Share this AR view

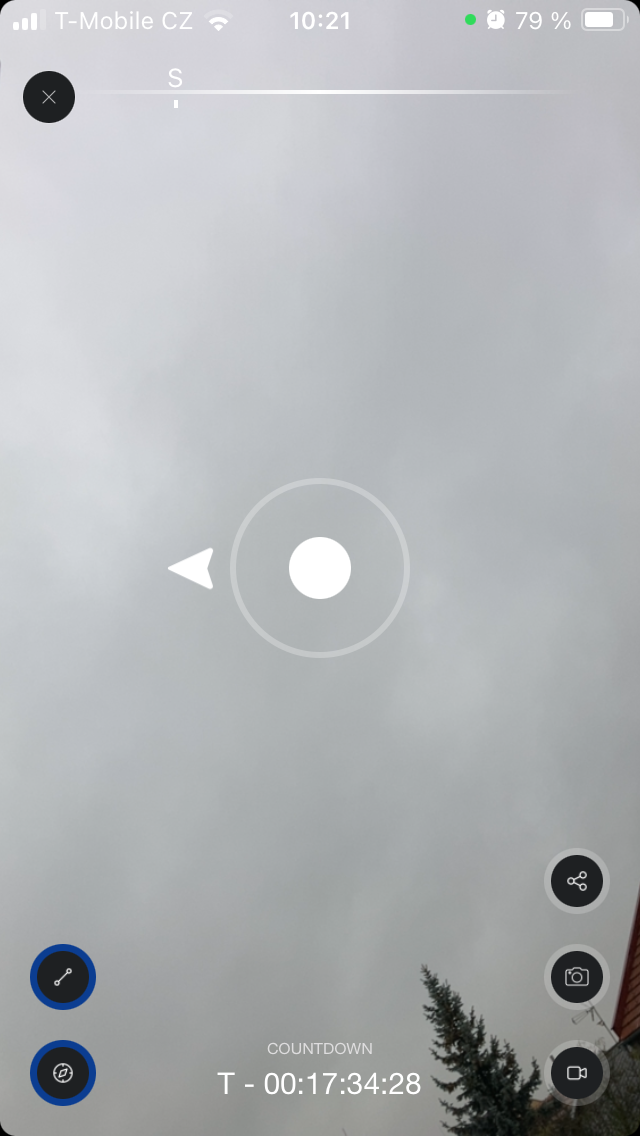pos(577,881)
